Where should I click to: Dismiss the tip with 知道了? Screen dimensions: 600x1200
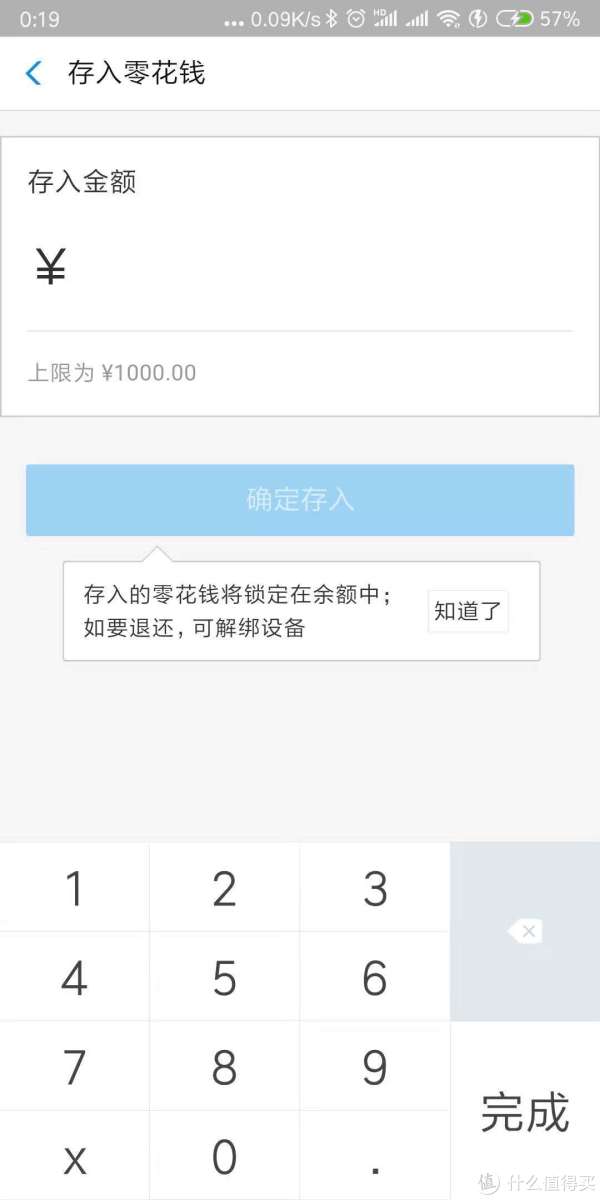click(x=468, y=611)
